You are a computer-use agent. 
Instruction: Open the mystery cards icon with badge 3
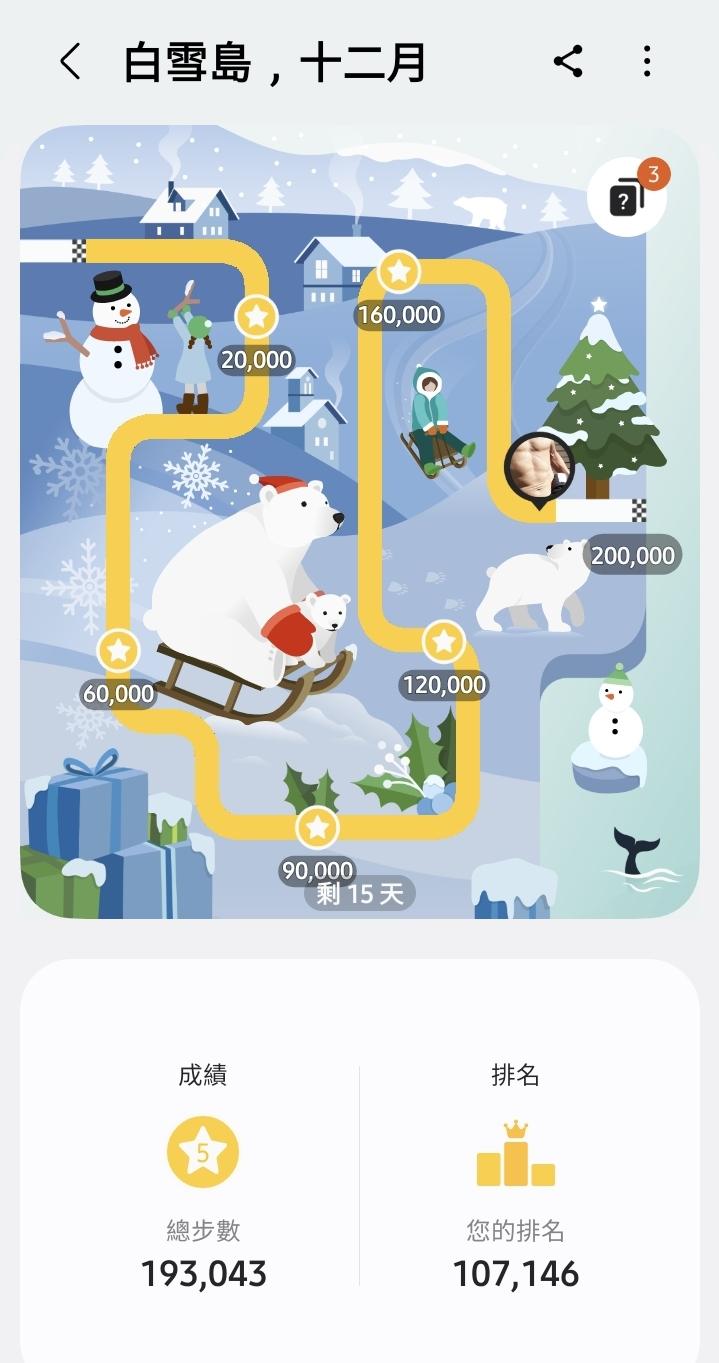point(626,197)
